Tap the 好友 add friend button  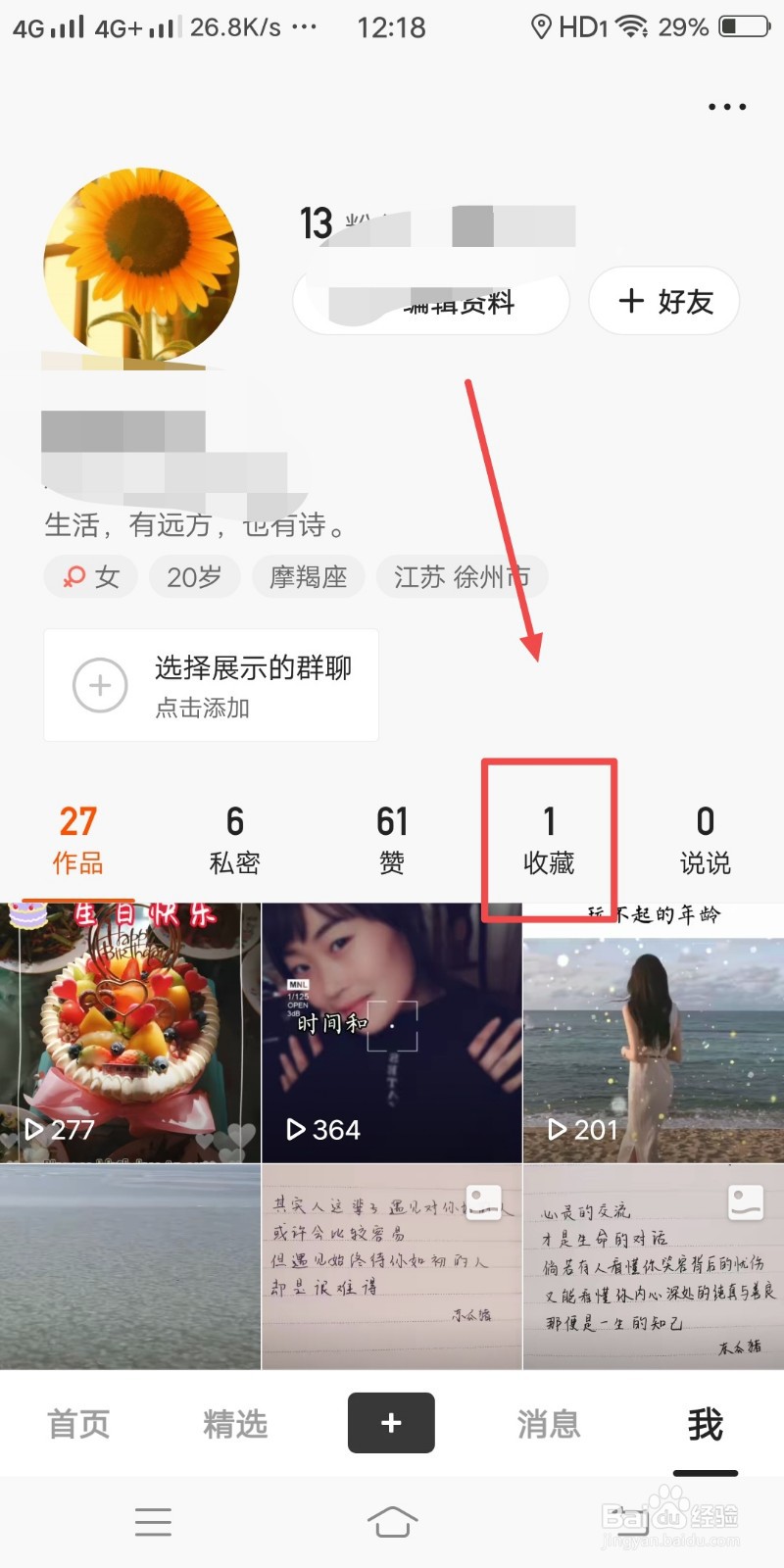click(664, 301)
